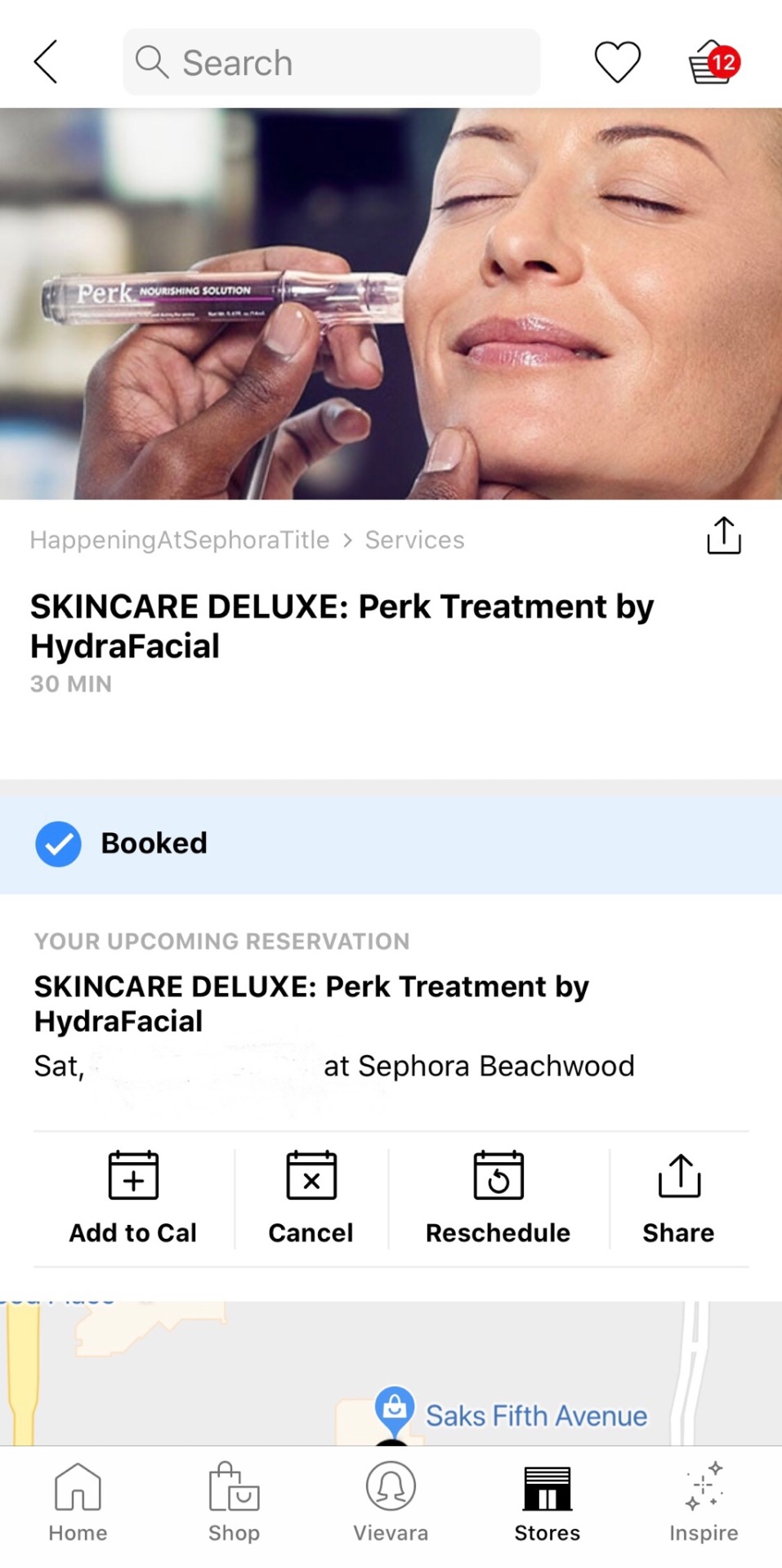
Task: Add the reservation to calendar
Action: tap(133, 1198)
